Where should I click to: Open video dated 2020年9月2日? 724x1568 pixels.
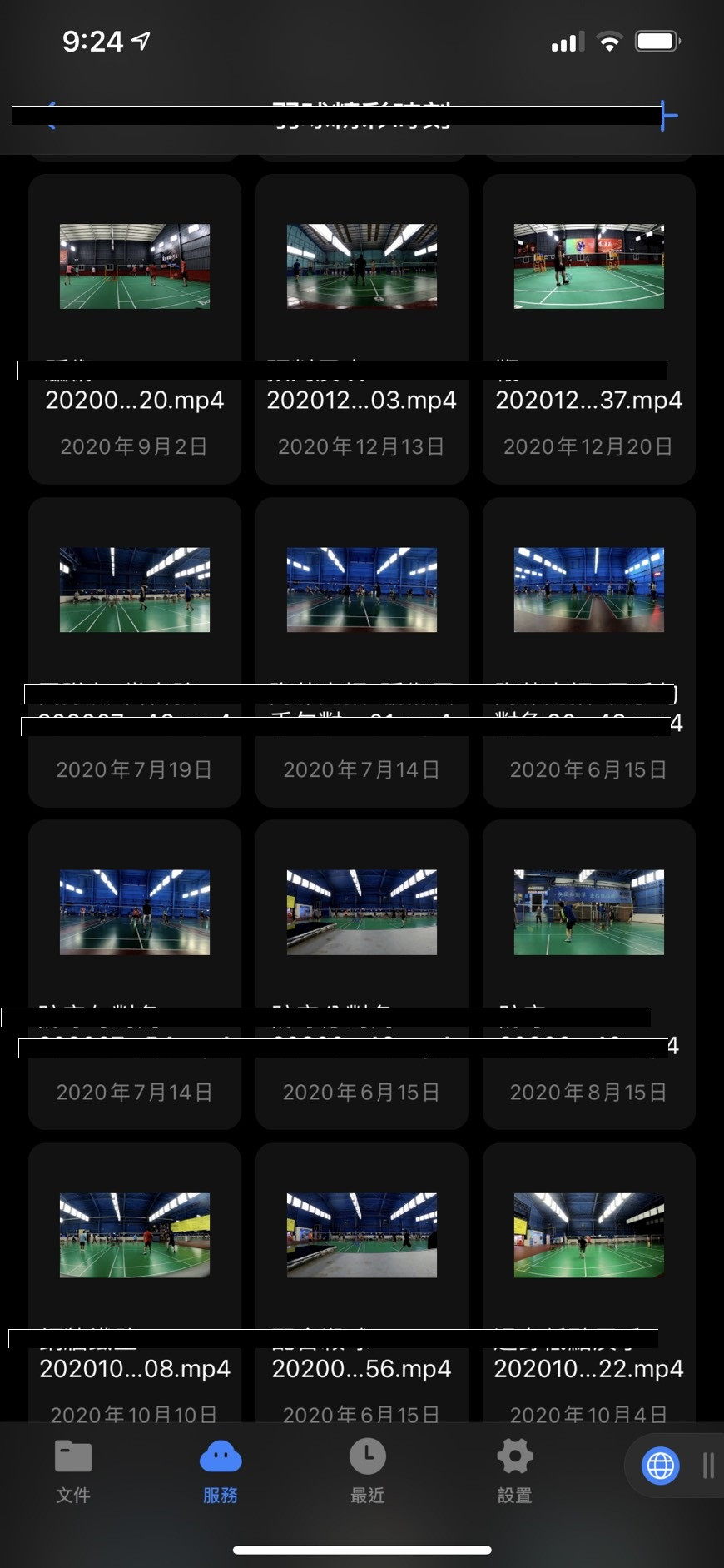click(x=135, y=266)
